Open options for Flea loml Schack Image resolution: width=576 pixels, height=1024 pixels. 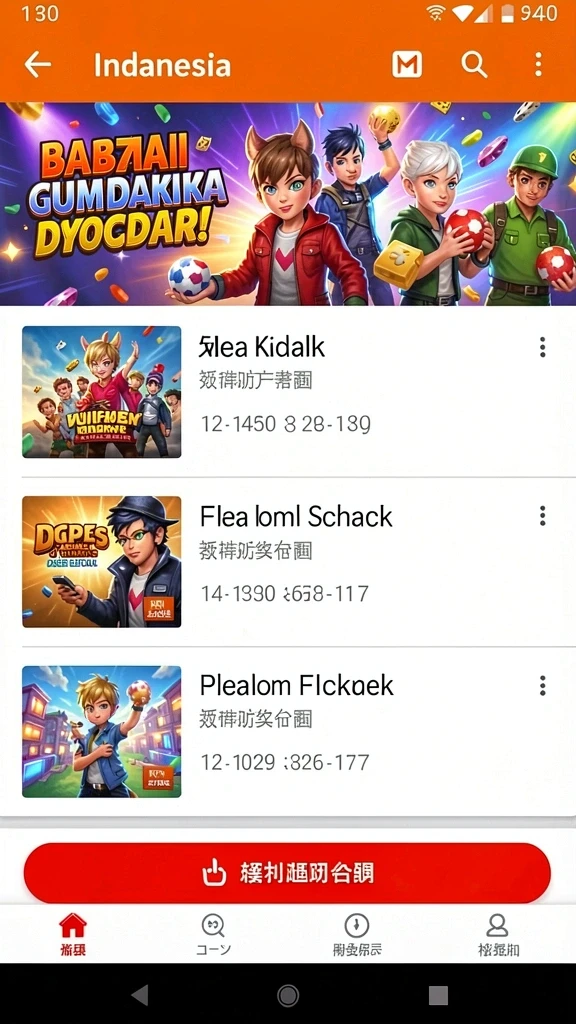coord(542,516)
